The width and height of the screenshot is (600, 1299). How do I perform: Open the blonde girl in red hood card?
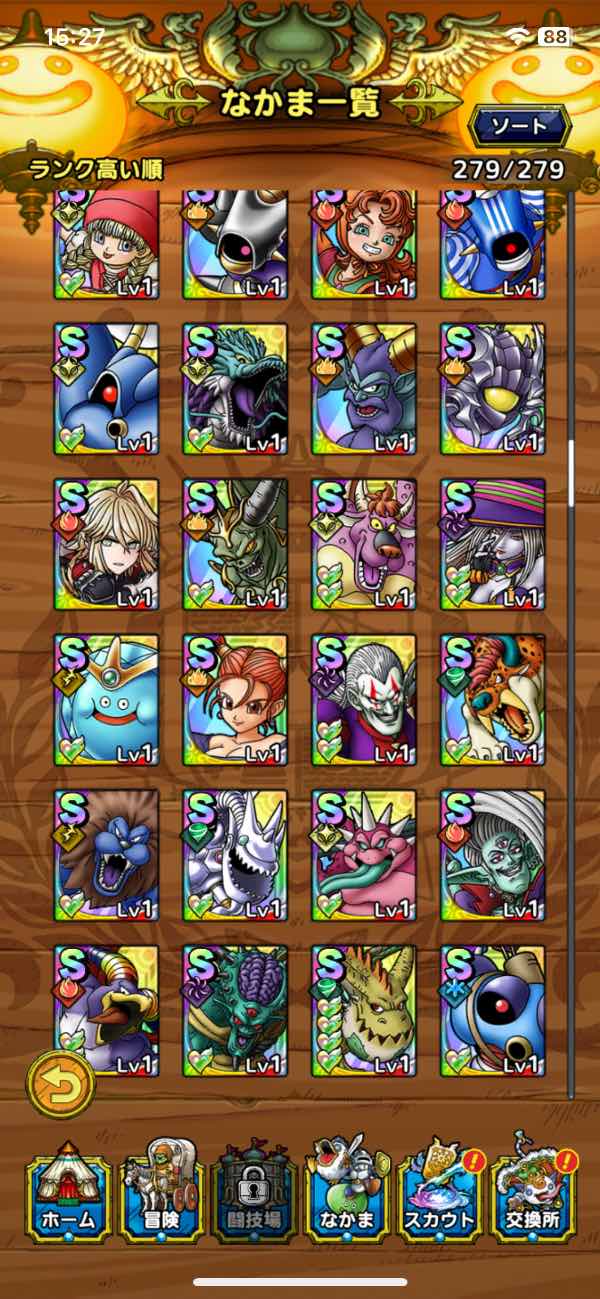point(107,245)
